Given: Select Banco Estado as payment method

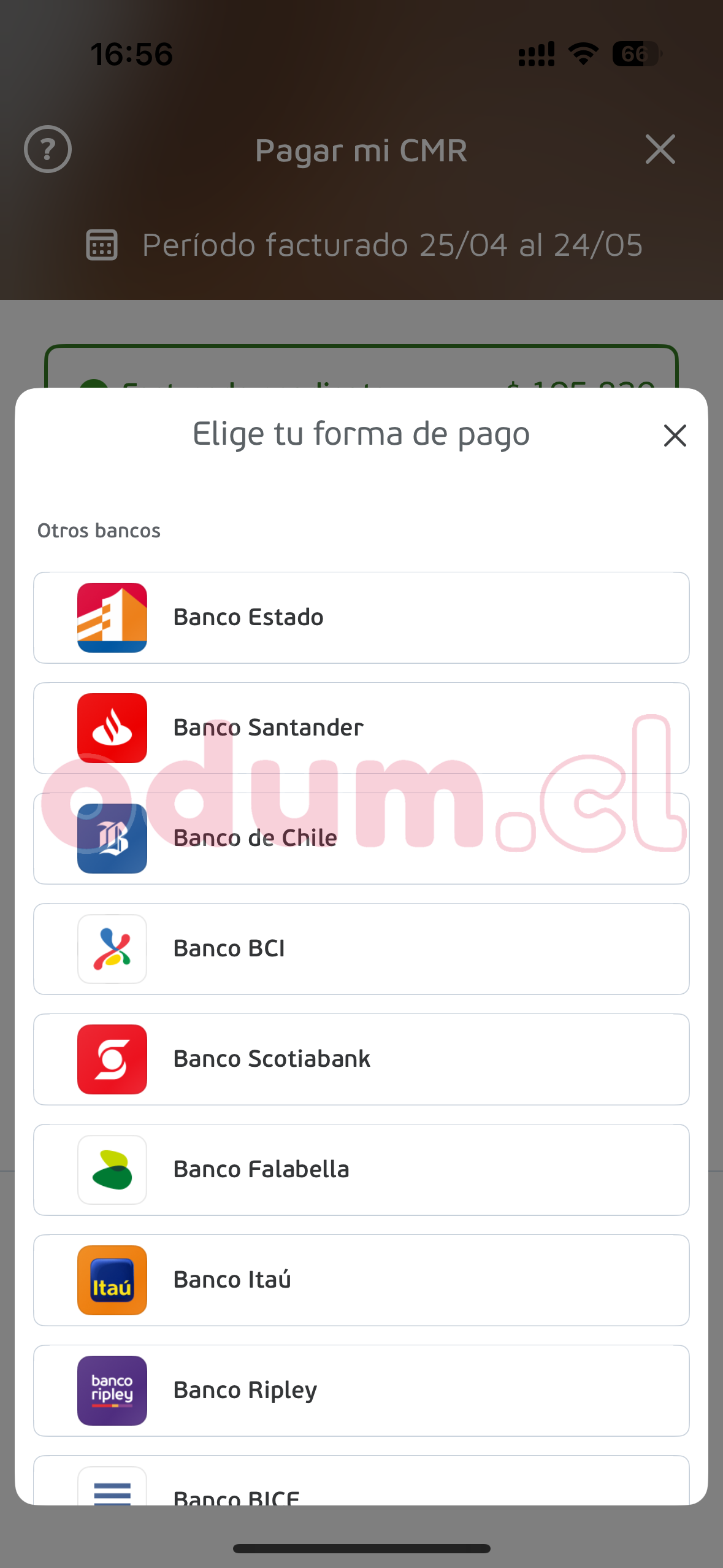Looking at the screenshot, I should coord(361,618).
